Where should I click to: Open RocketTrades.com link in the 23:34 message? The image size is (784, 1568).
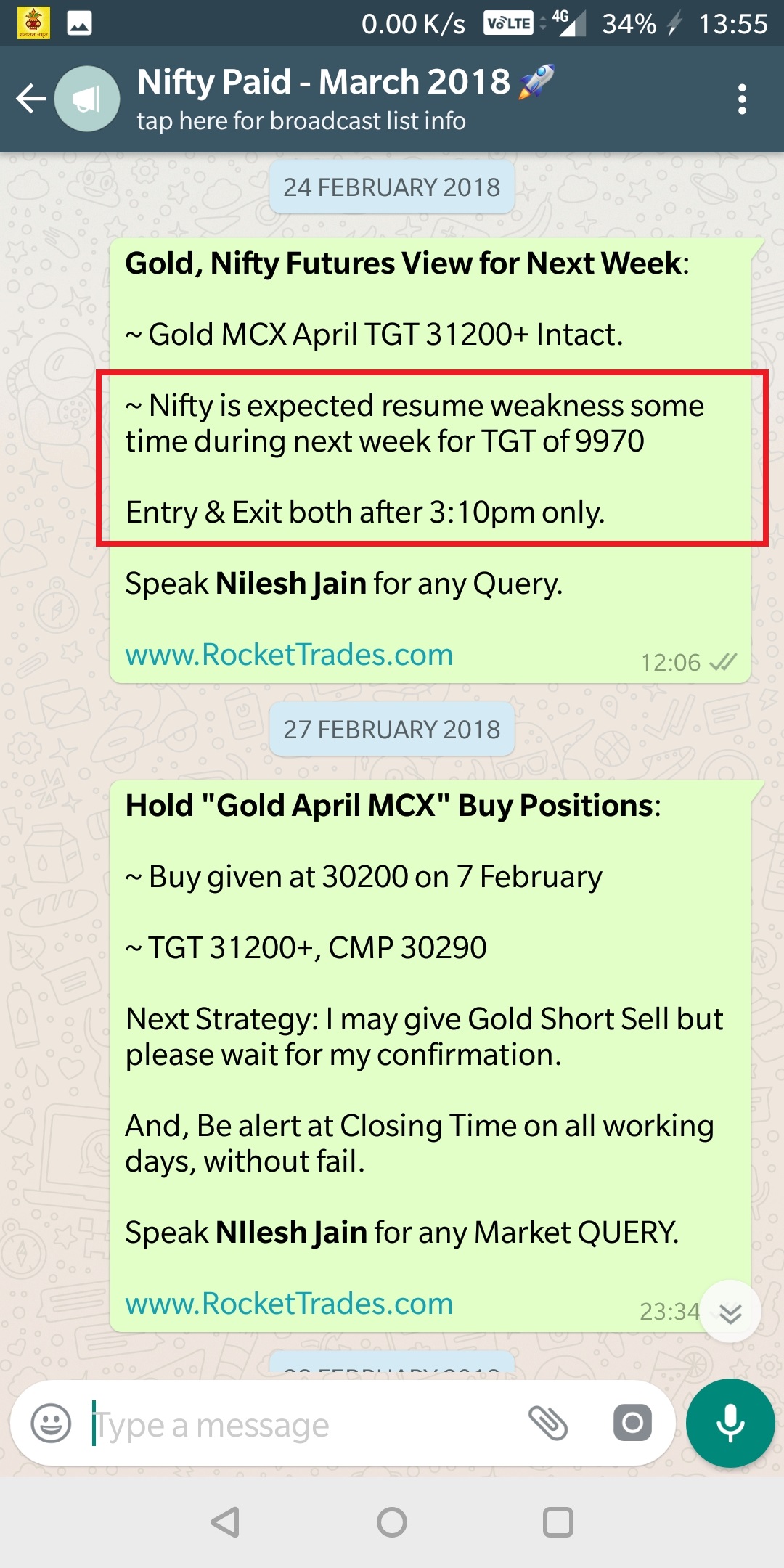pos(289,1304)
